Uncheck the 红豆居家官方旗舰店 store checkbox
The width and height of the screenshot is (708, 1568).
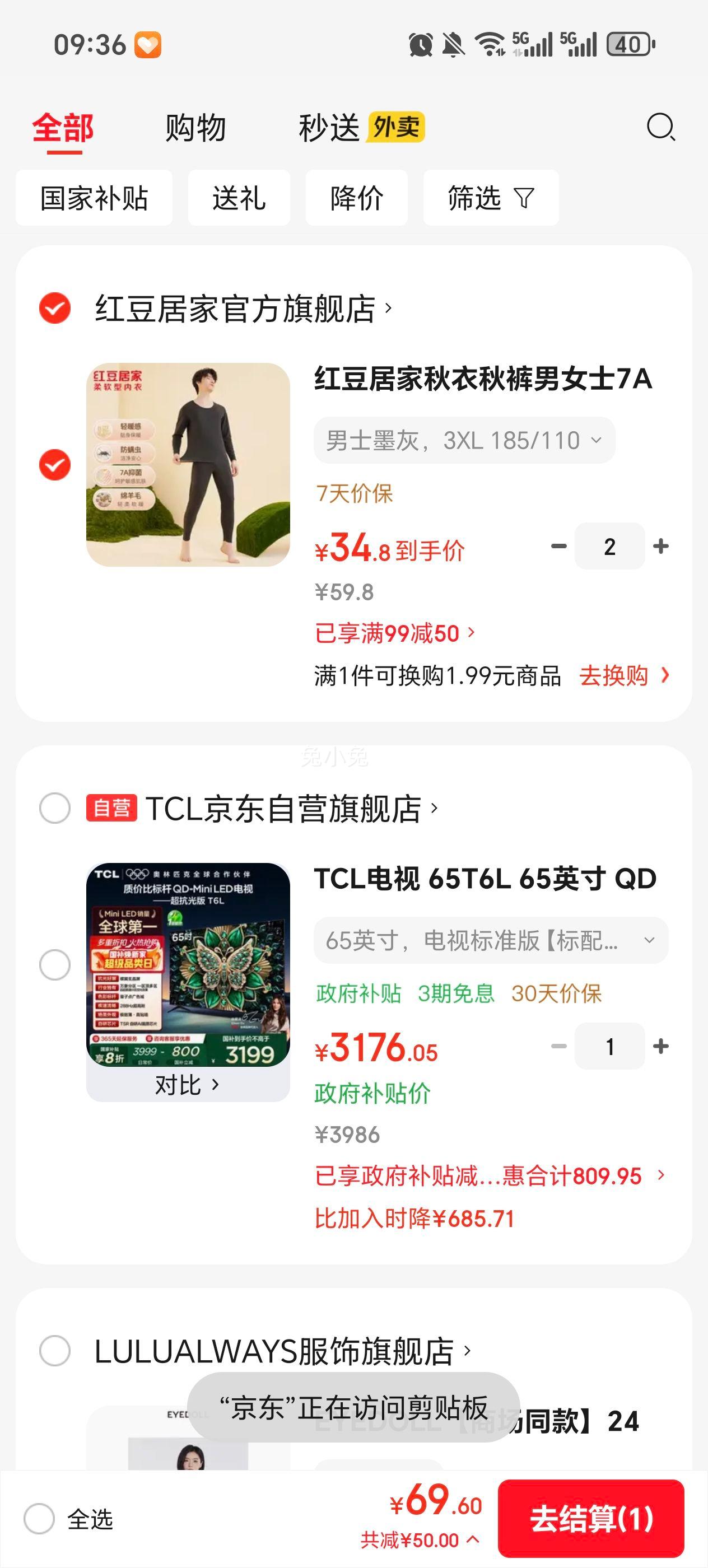(55, 308)
